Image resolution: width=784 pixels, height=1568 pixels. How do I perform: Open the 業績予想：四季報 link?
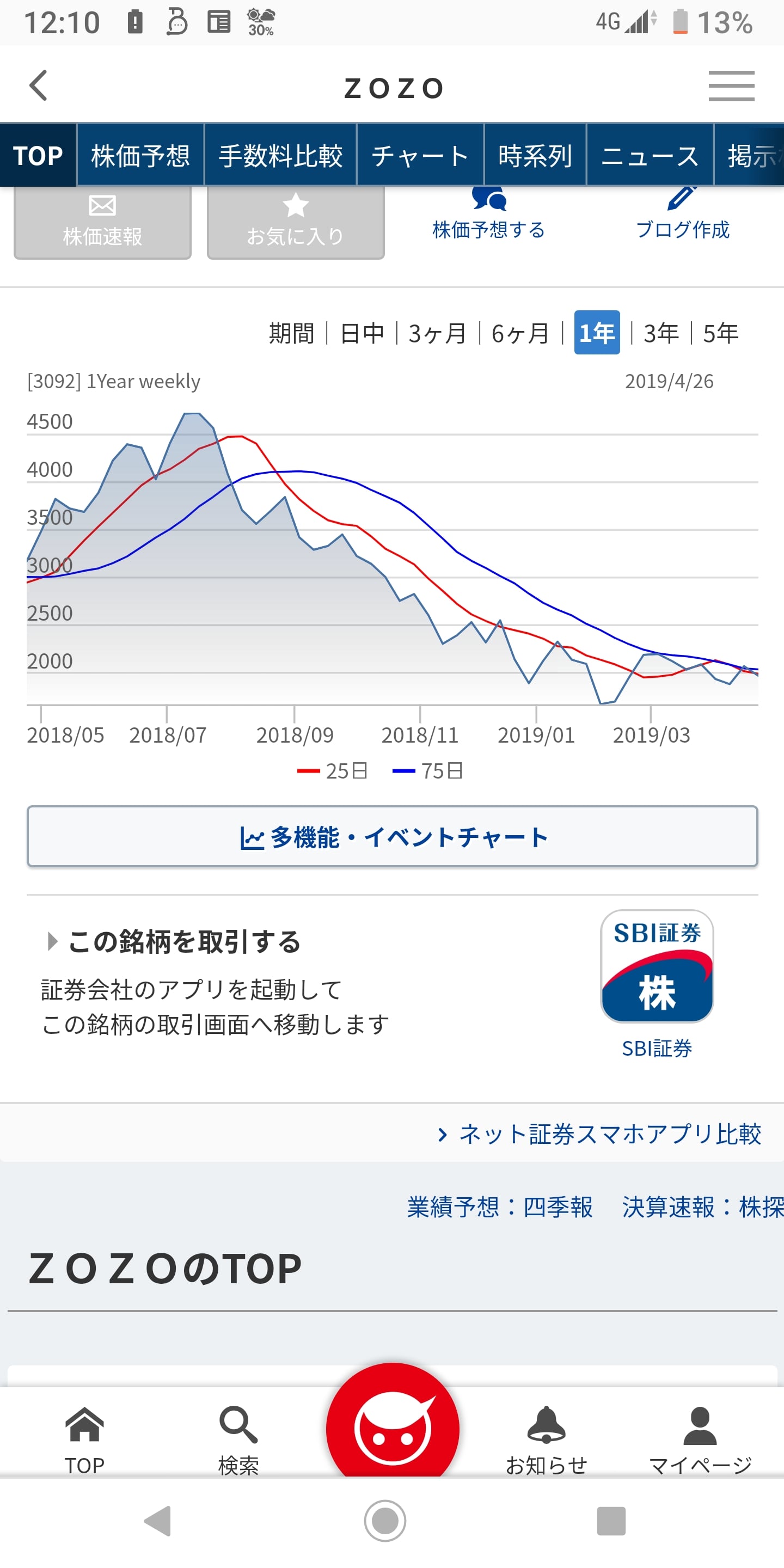(x=500, y=1207)
